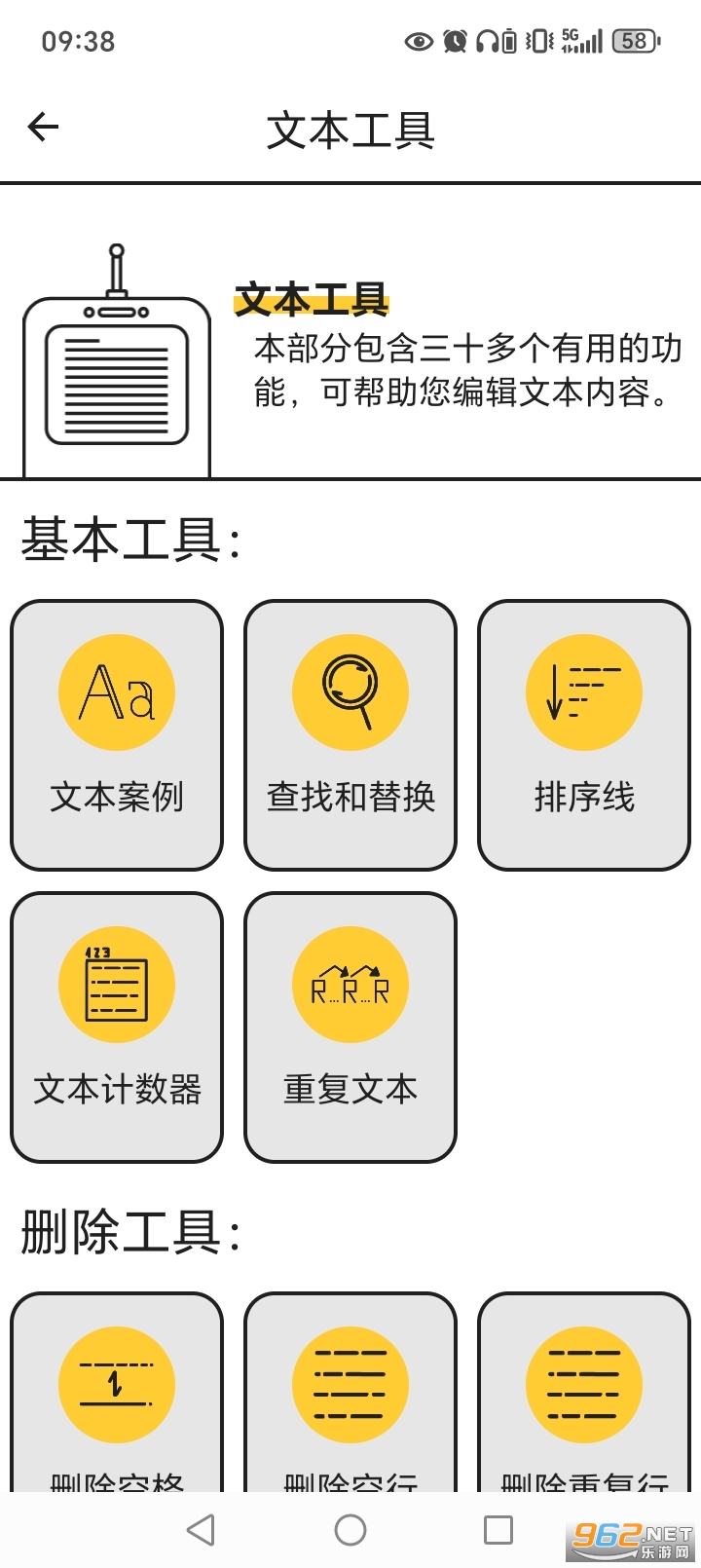Open the 文本案例 (Text Case) tool
The height and width of the screenshot is (1568, 701).
116,735
